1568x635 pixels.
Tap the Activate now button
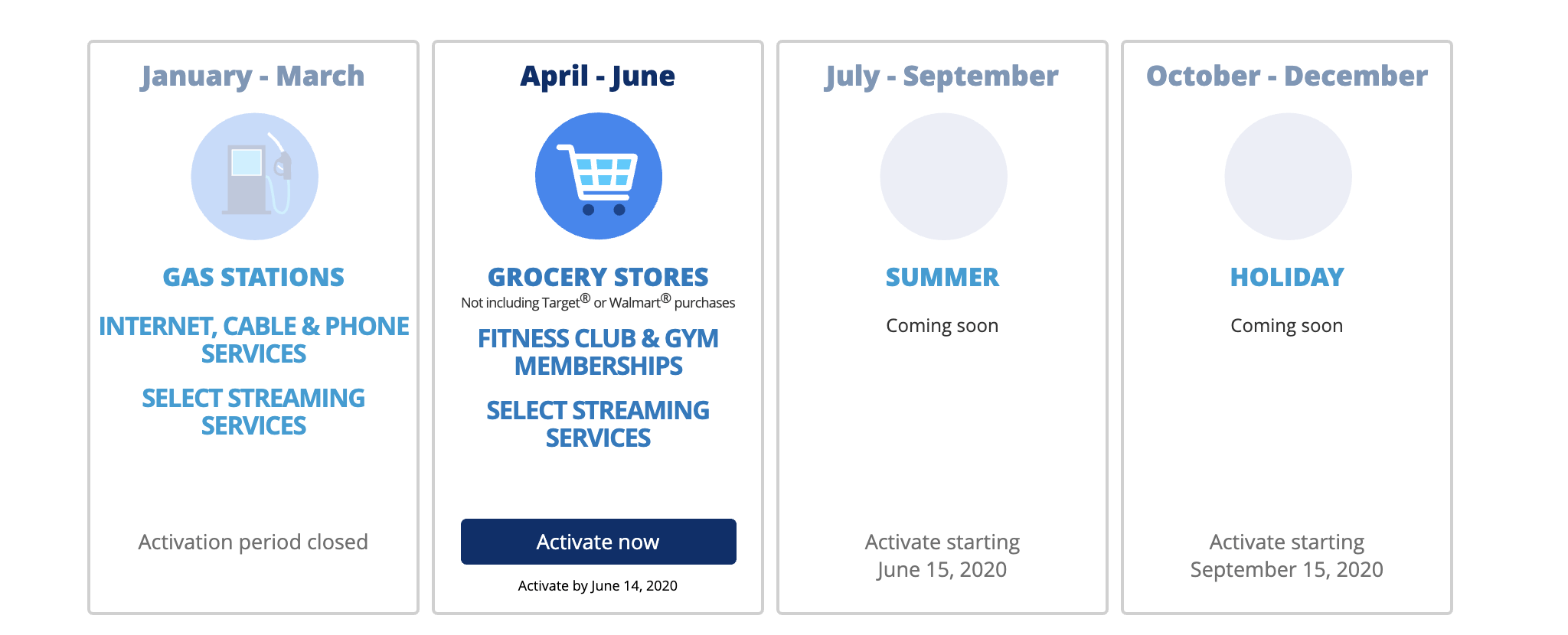click(598, 542)
